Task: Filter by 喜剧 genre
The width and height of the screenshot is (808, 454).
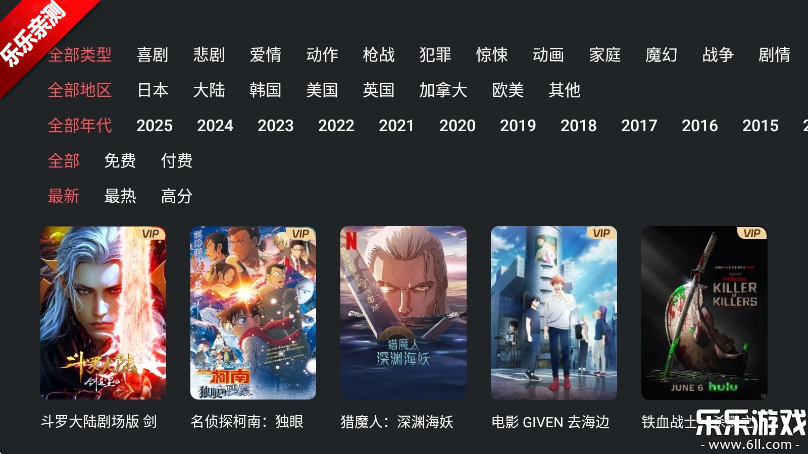Action: click(x=152, y=55)
